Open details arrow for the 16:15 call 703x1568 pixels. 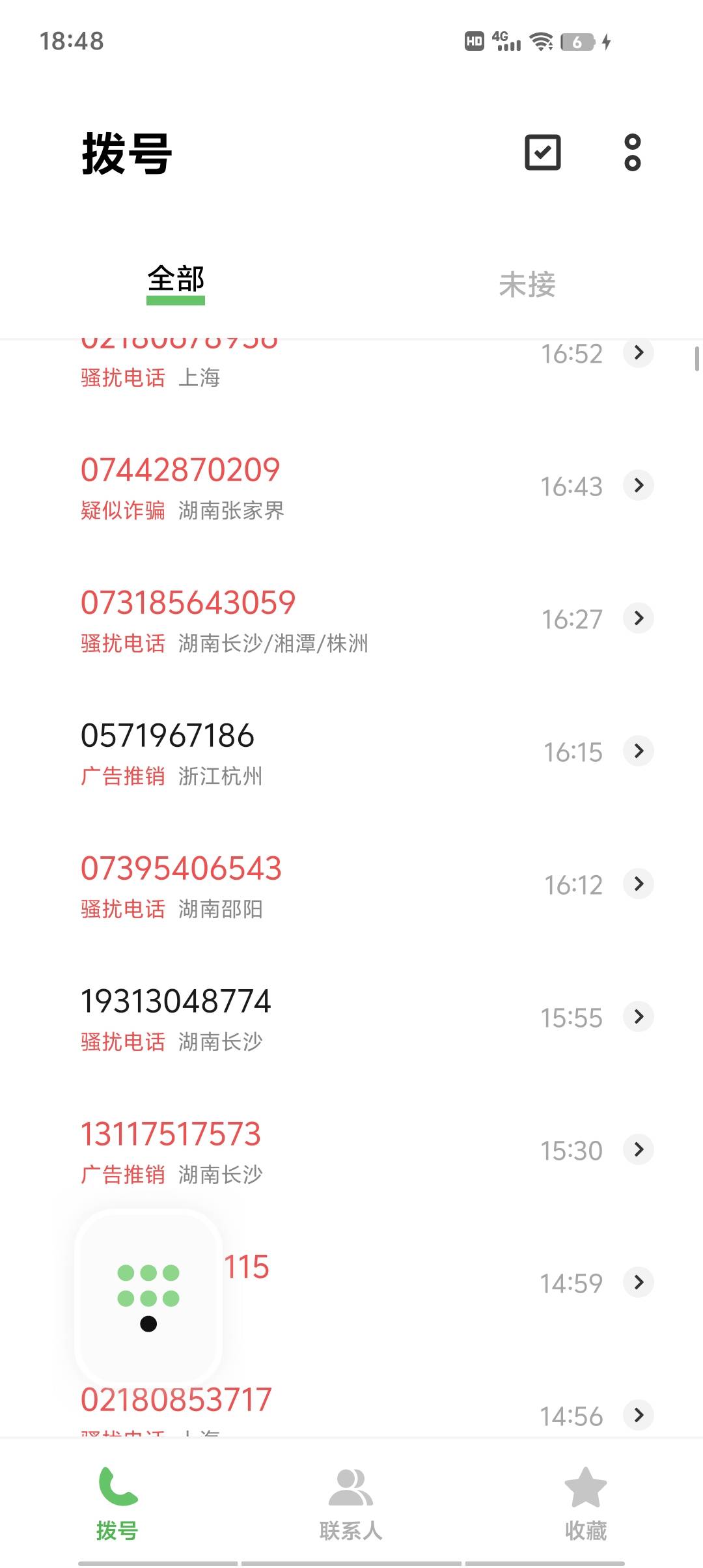639,751
